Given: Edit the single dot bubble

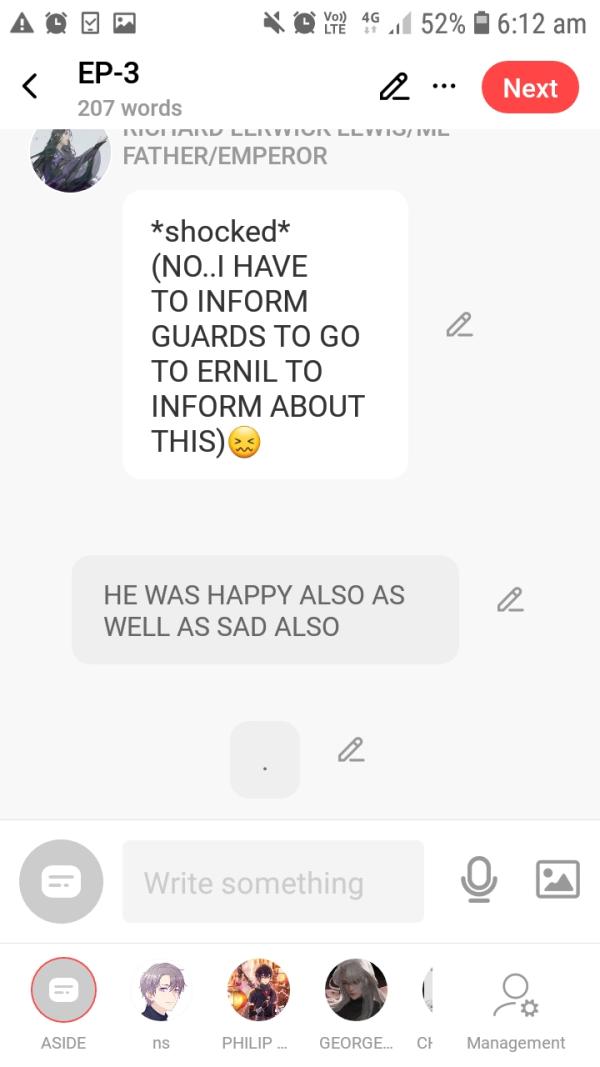Looking at the screenshot, I should (350, 750).
